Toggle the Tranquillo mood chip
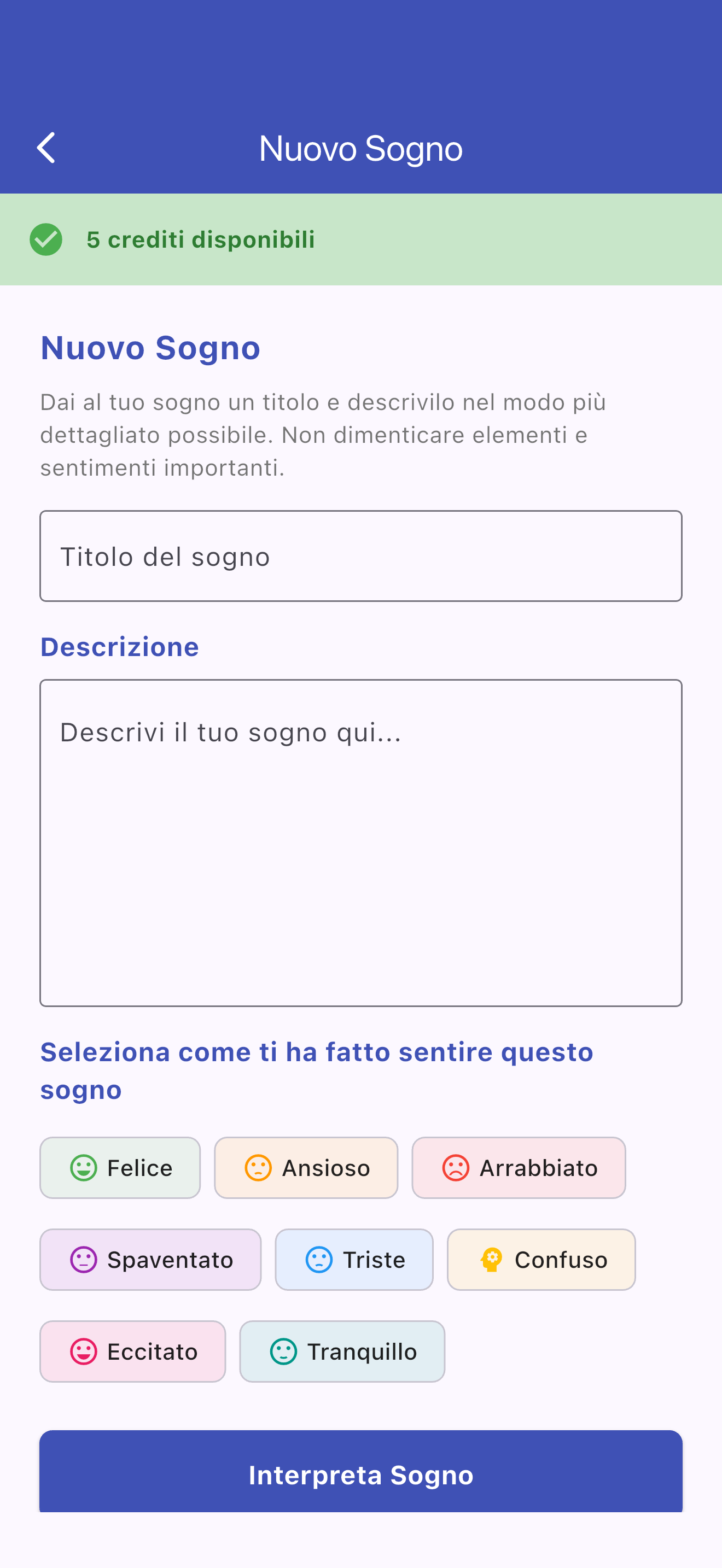Screen dimensions: 722x1568 point(341,1352)
